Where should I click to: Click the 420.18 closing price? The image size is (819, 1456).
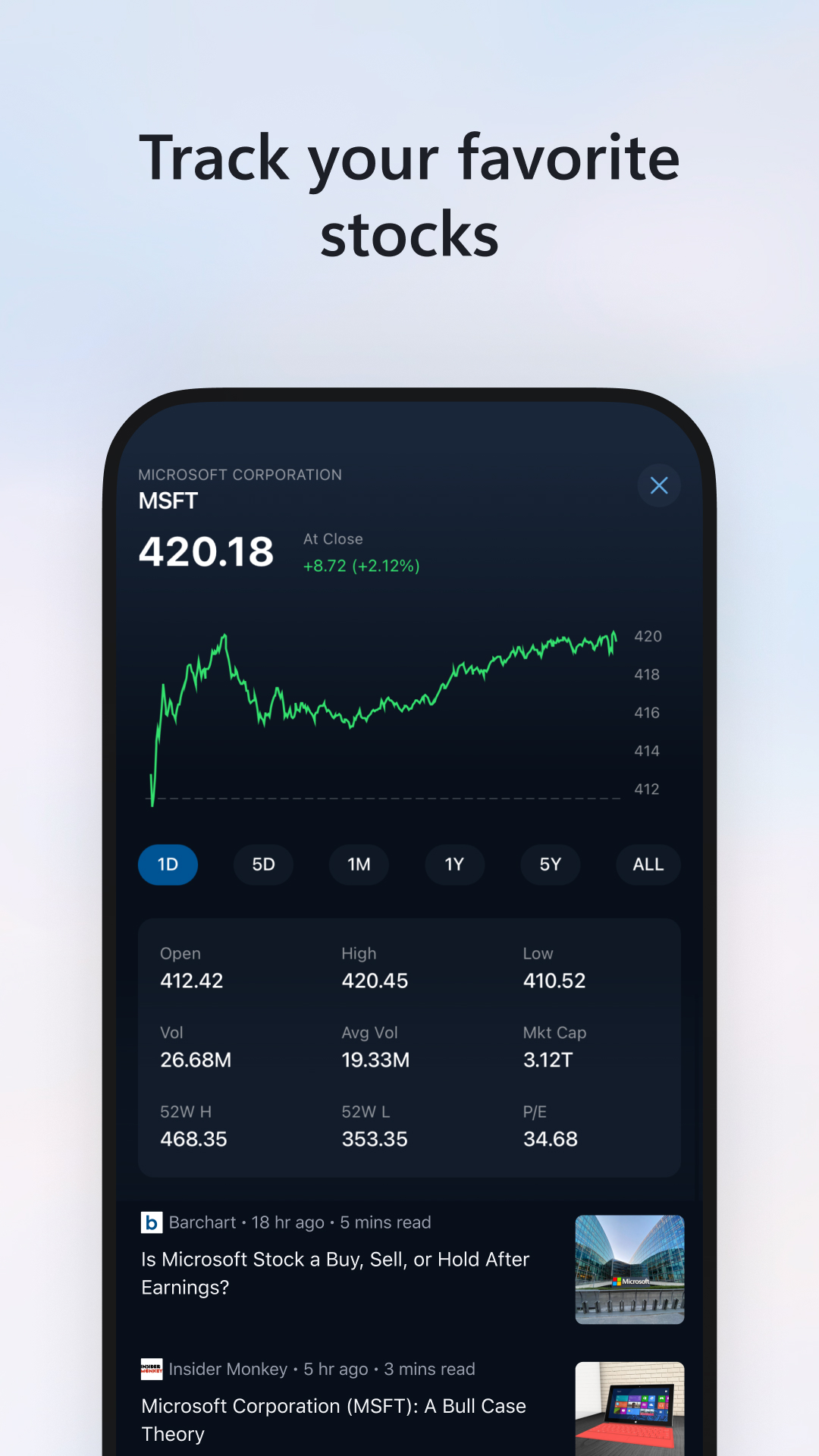pos(206,552)
